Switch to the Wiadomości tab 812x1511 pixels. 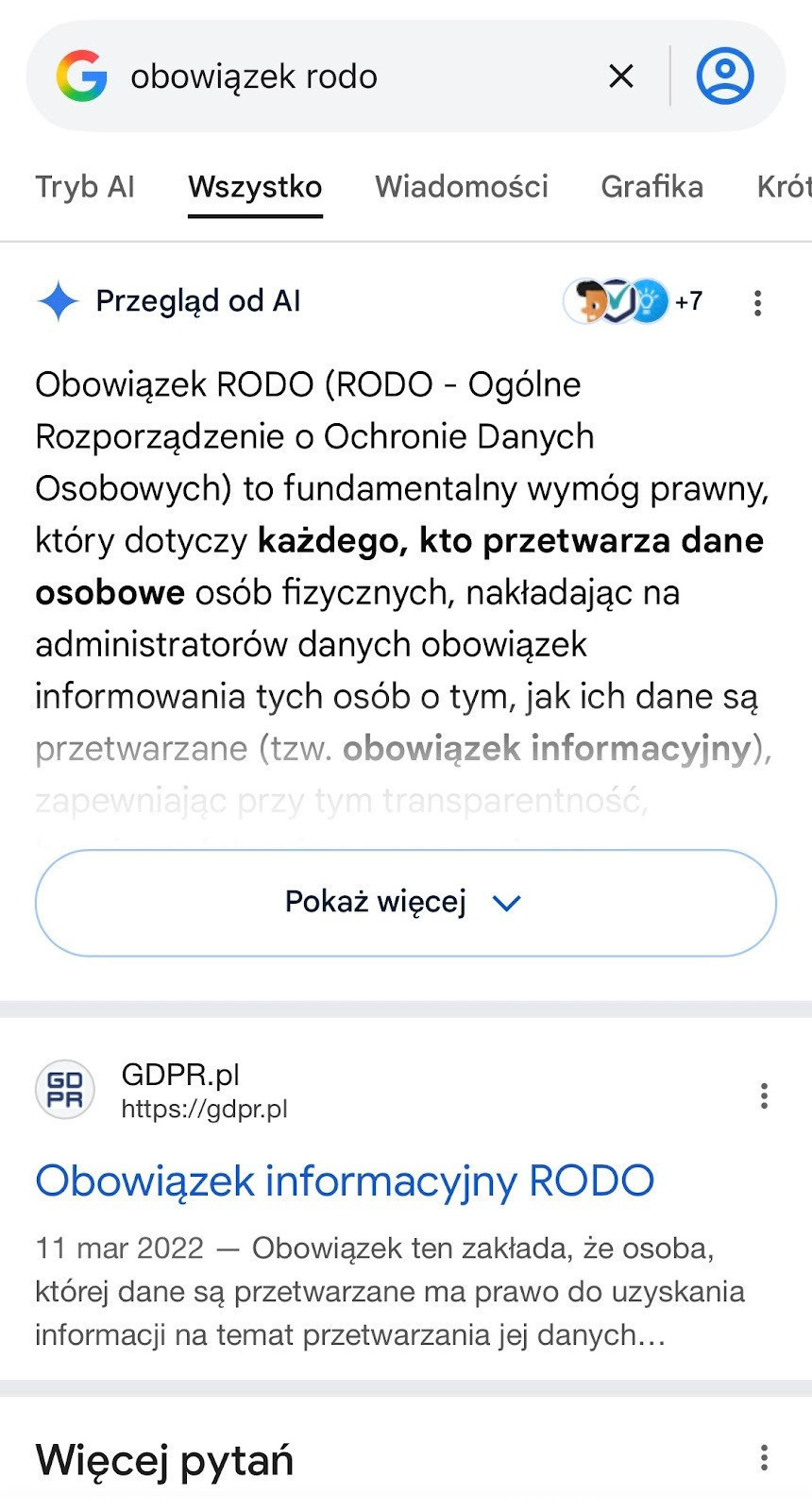(461, 187)
